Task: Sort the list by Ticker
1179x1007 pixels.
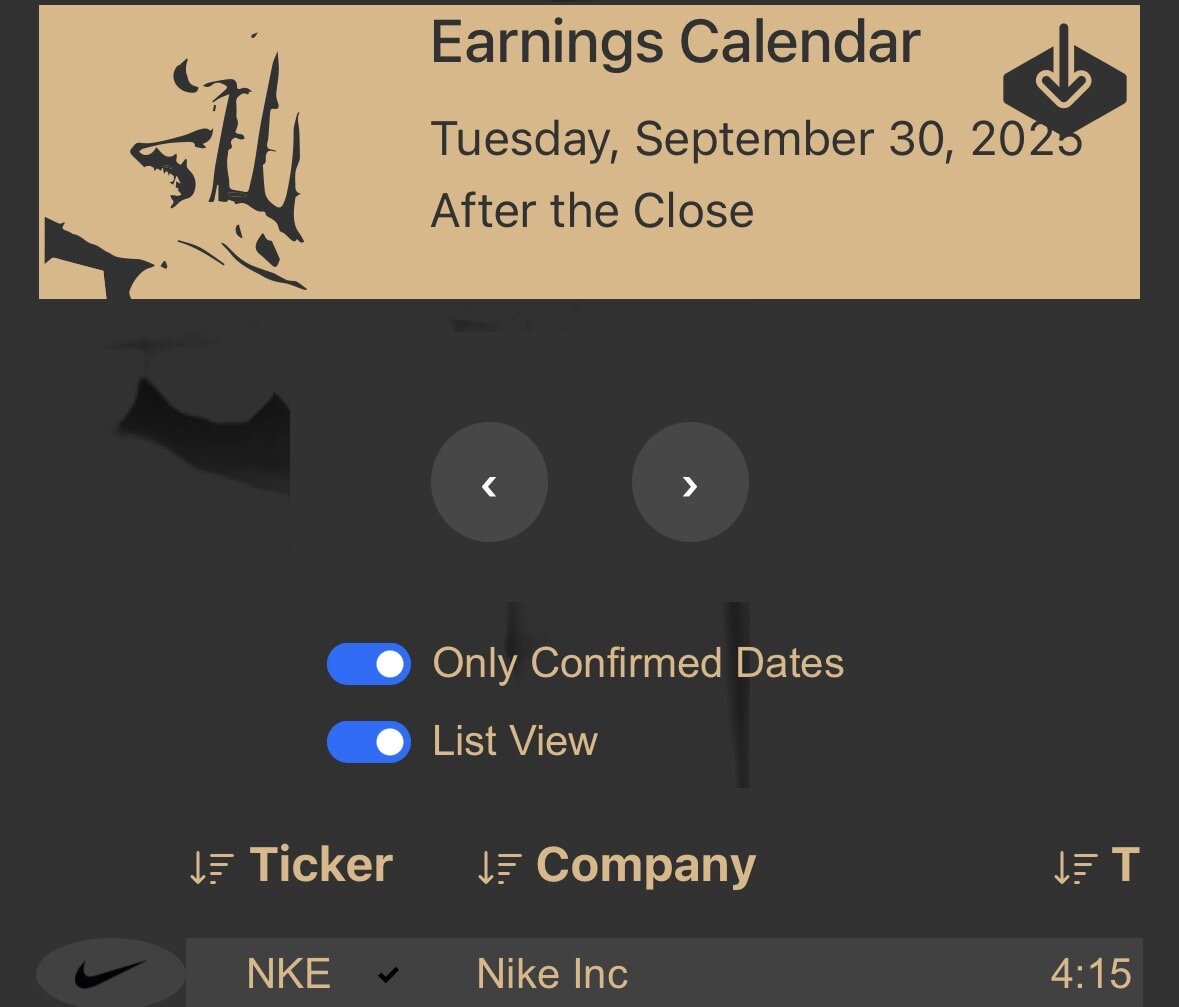Action: pos(292,866)
